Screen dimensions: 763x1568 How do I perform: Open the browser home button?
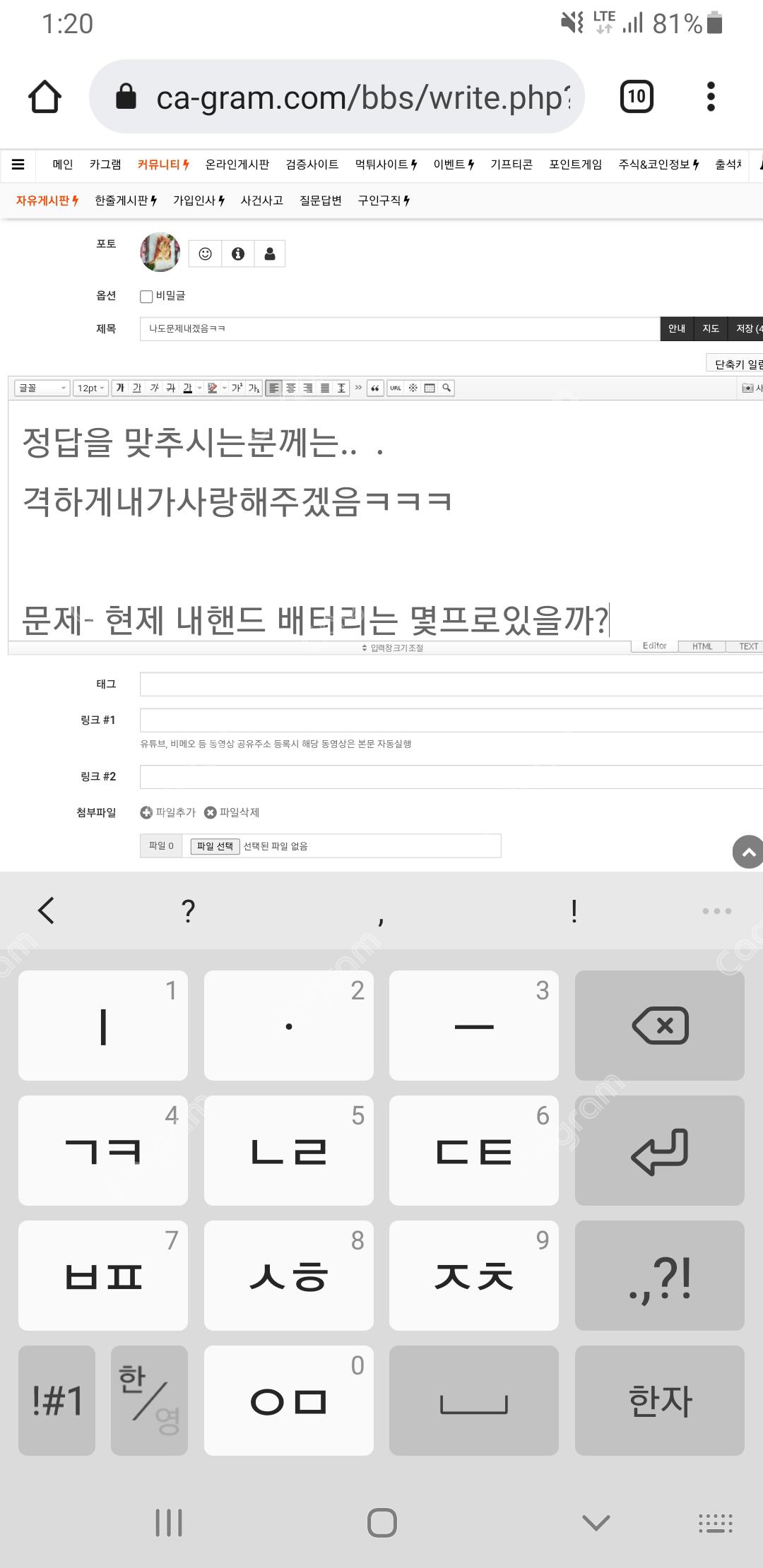coord(45,97)
